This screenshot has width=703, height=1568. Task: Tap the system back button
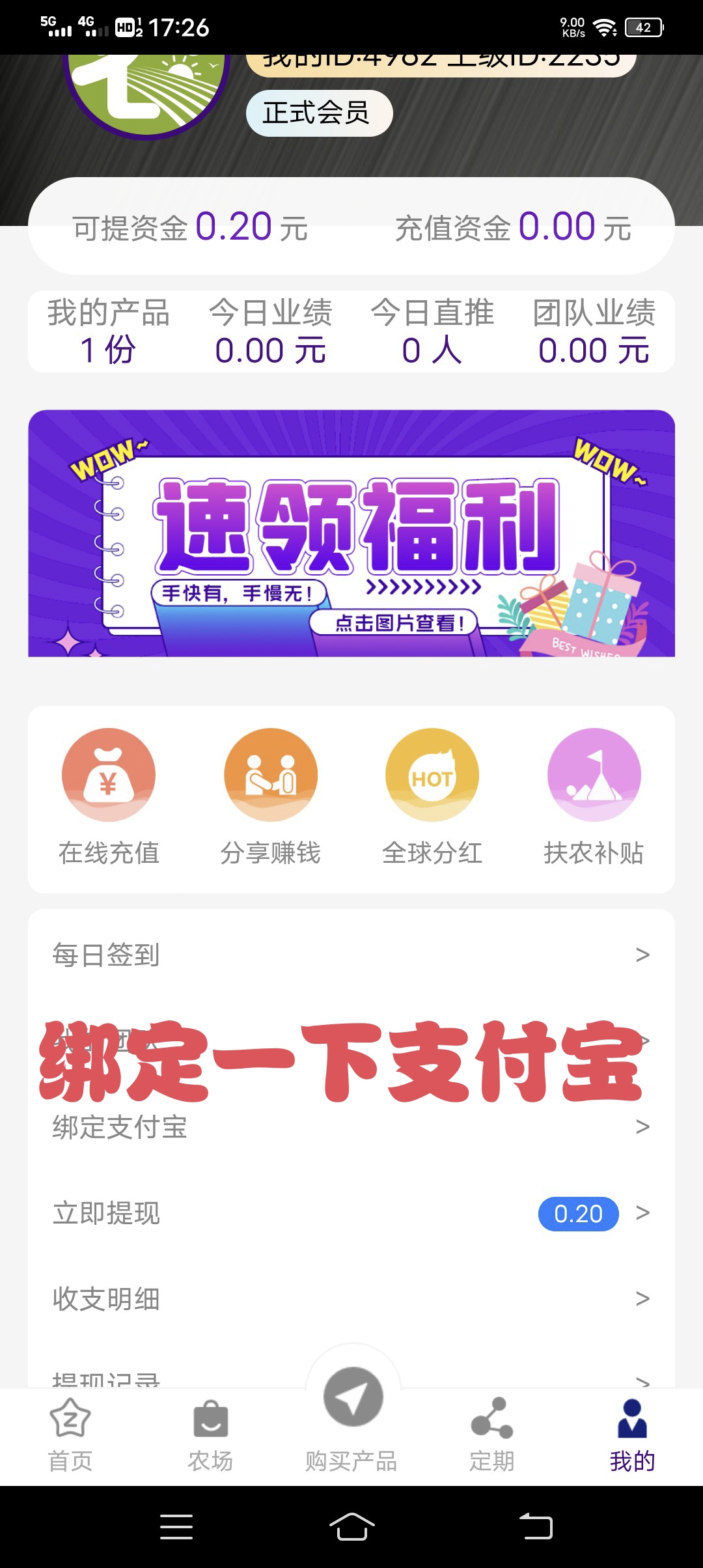point(536,1526)
